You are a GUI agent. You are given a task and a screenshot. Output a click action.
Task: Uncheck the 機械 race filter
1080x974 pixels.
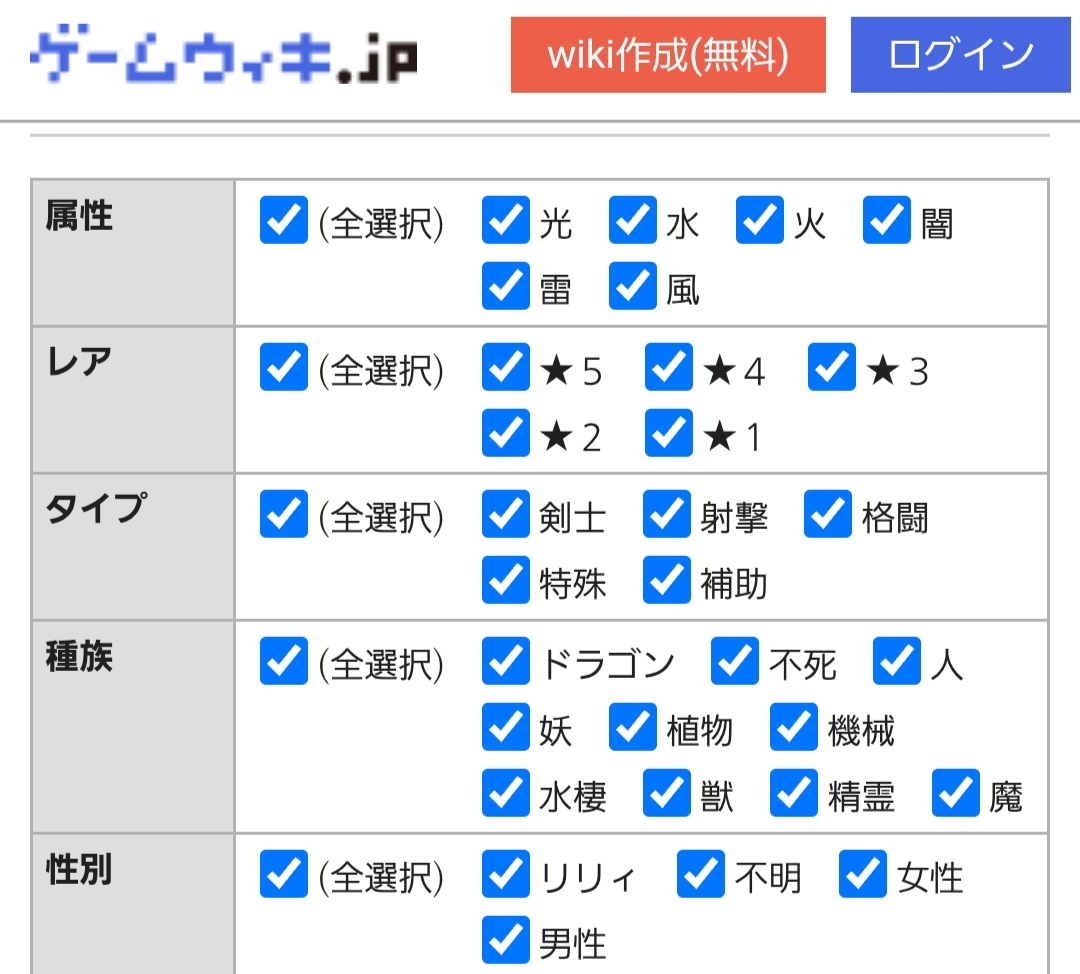pyautogui.click(x=794, y=728)
